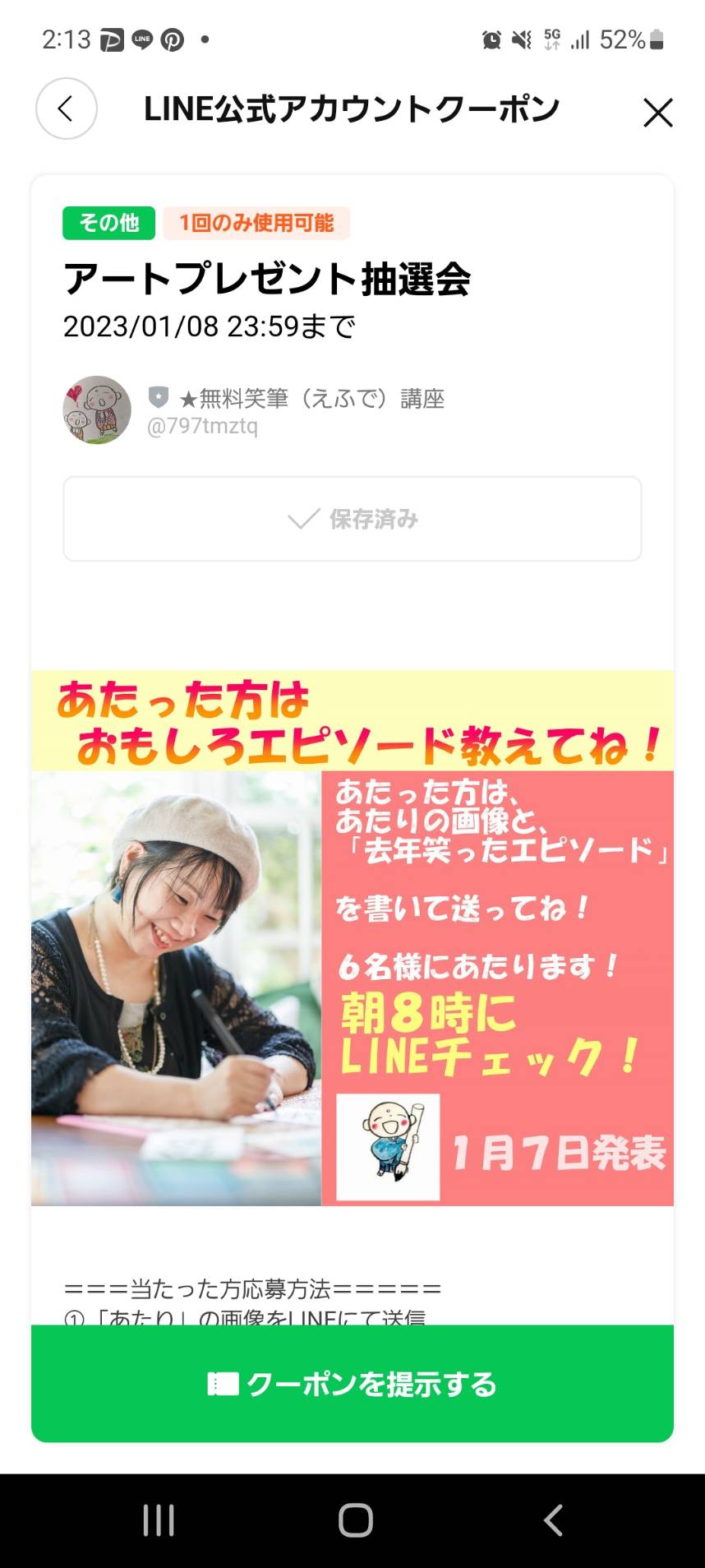Tap クーポンを提示する to present the coupon

pyautogui.click(x=352, y=1384)
